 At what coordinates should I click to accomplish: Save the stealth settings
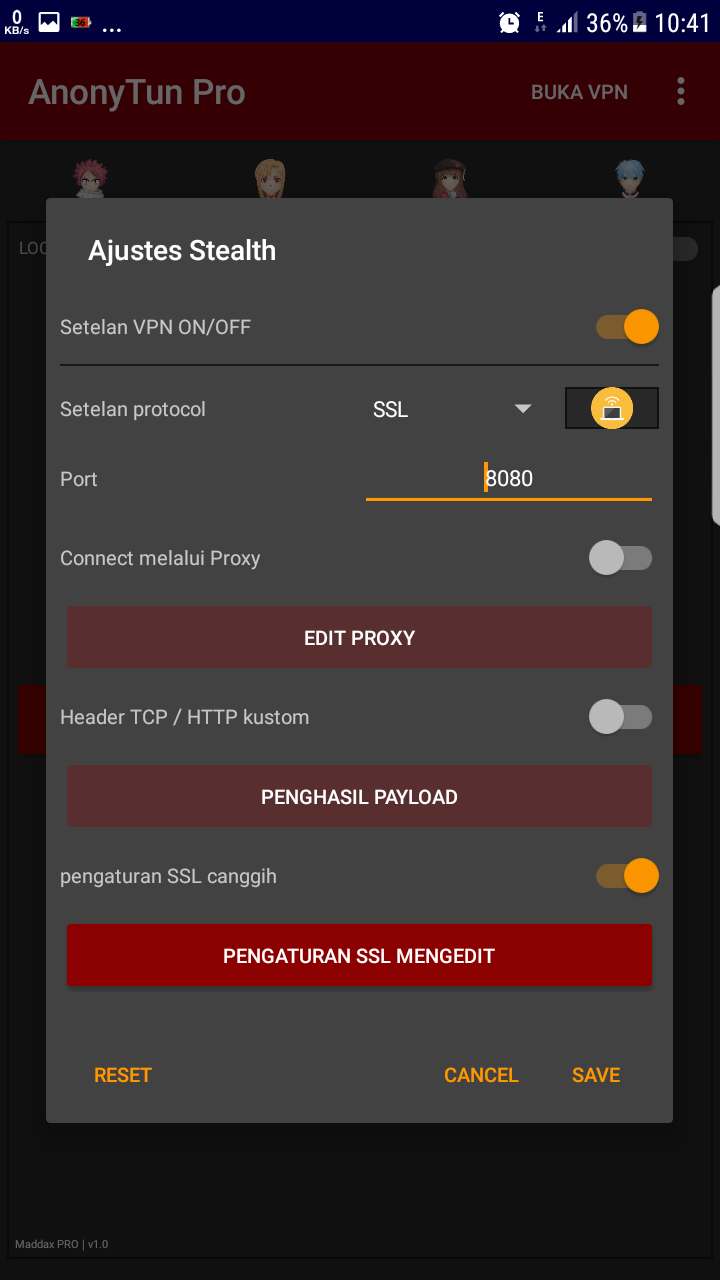click(x=596, y=1075)
